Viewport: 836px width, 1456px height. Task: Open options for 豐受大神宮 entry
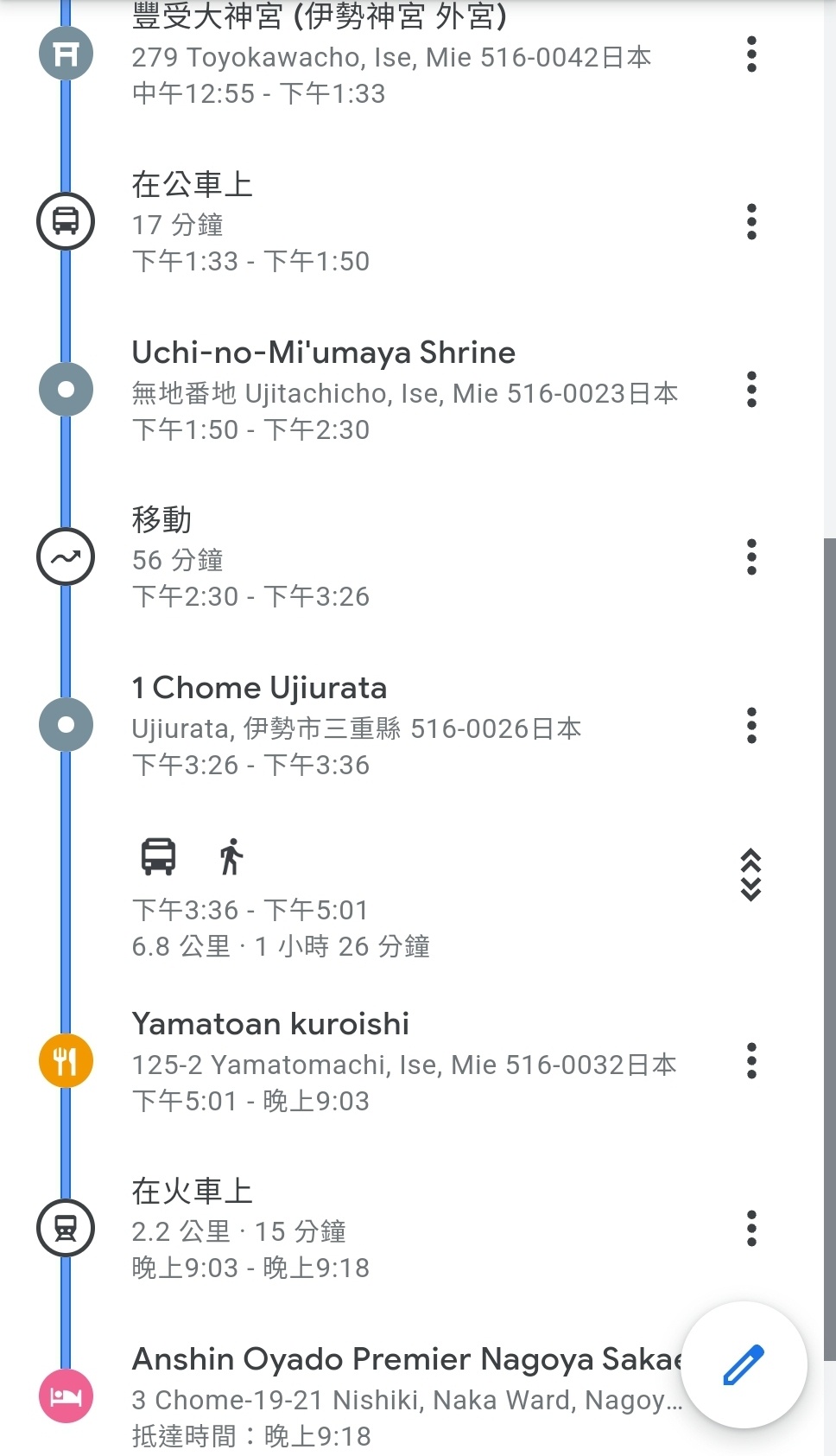click(x=751, y=54)
